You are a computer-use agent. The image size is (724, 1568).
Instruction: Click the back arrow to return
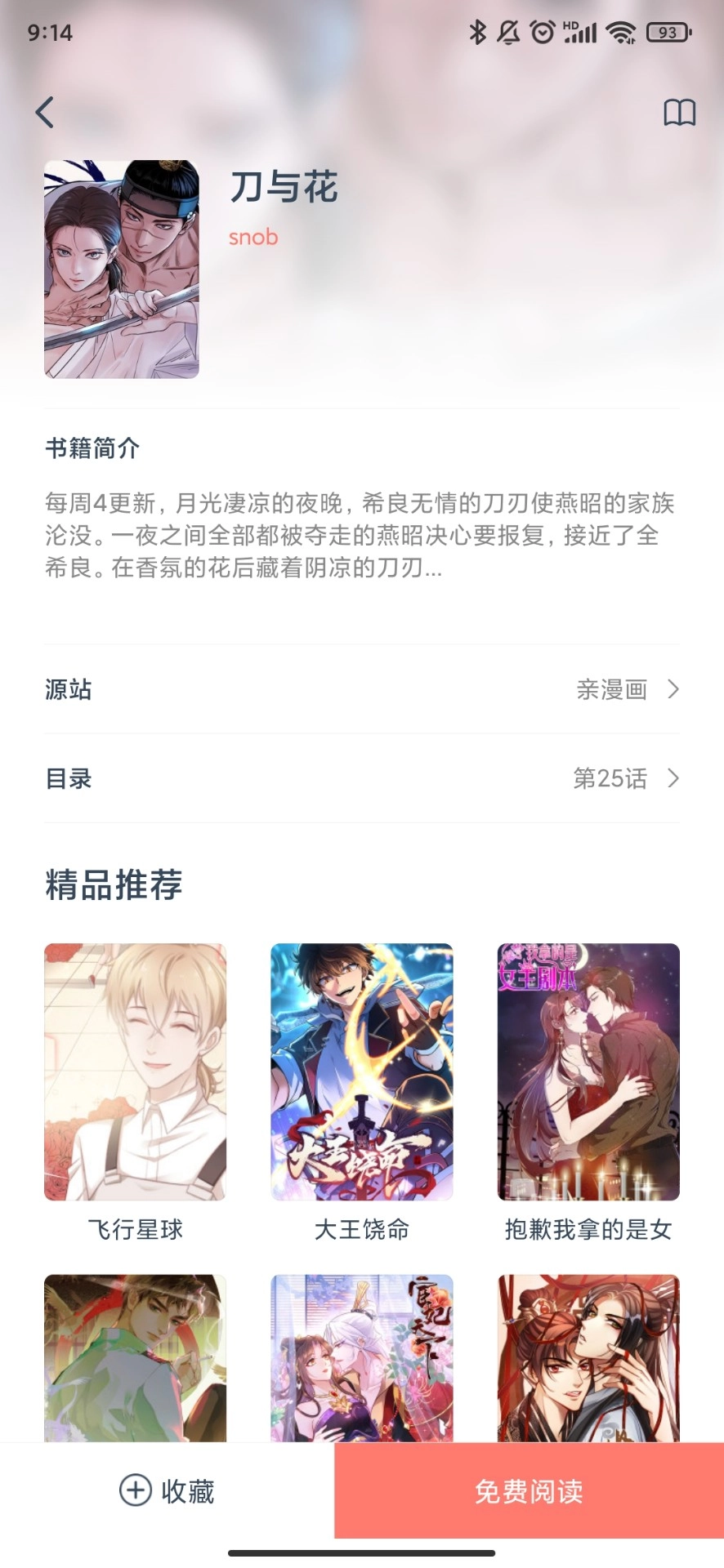coord(45,112)
